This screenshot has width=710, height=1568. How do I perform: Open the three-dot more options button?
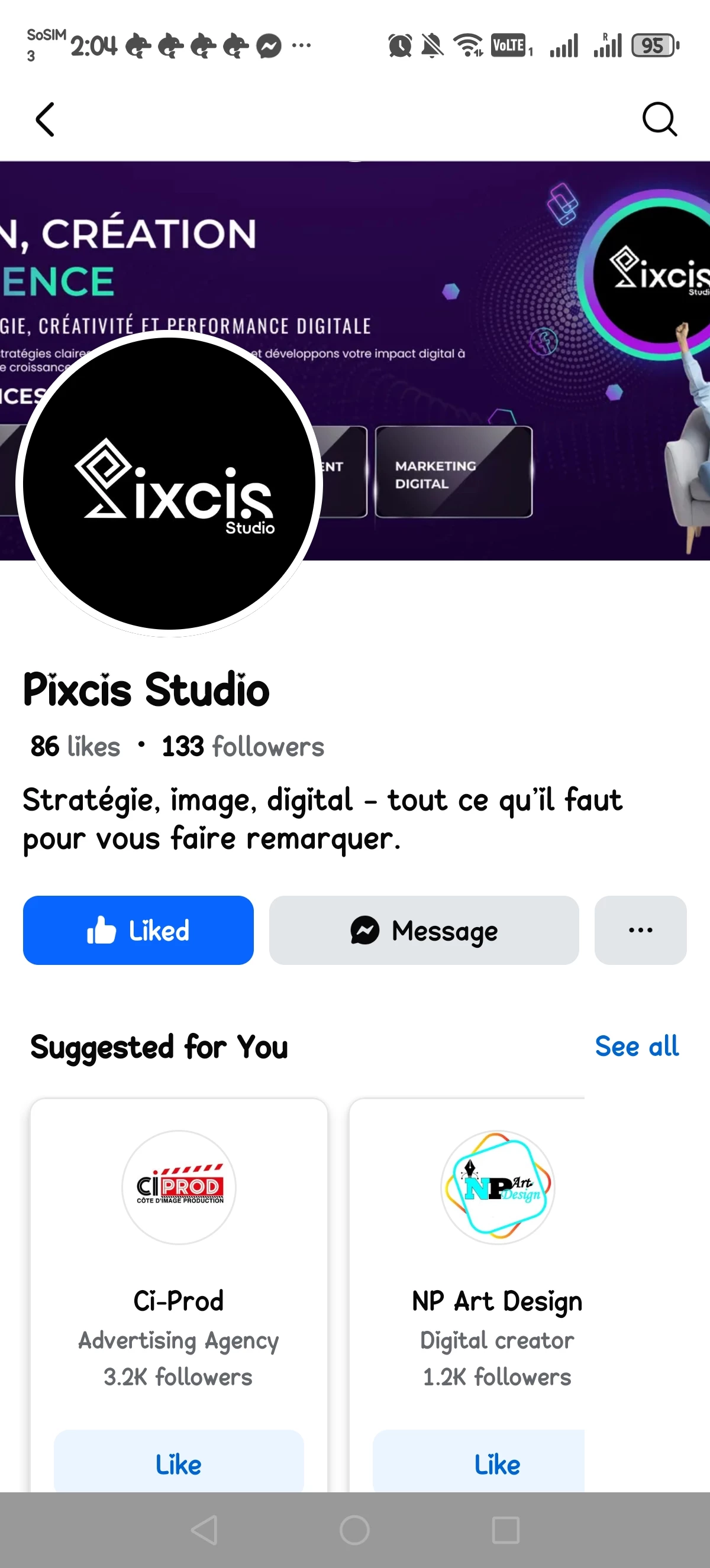point(641,930)
